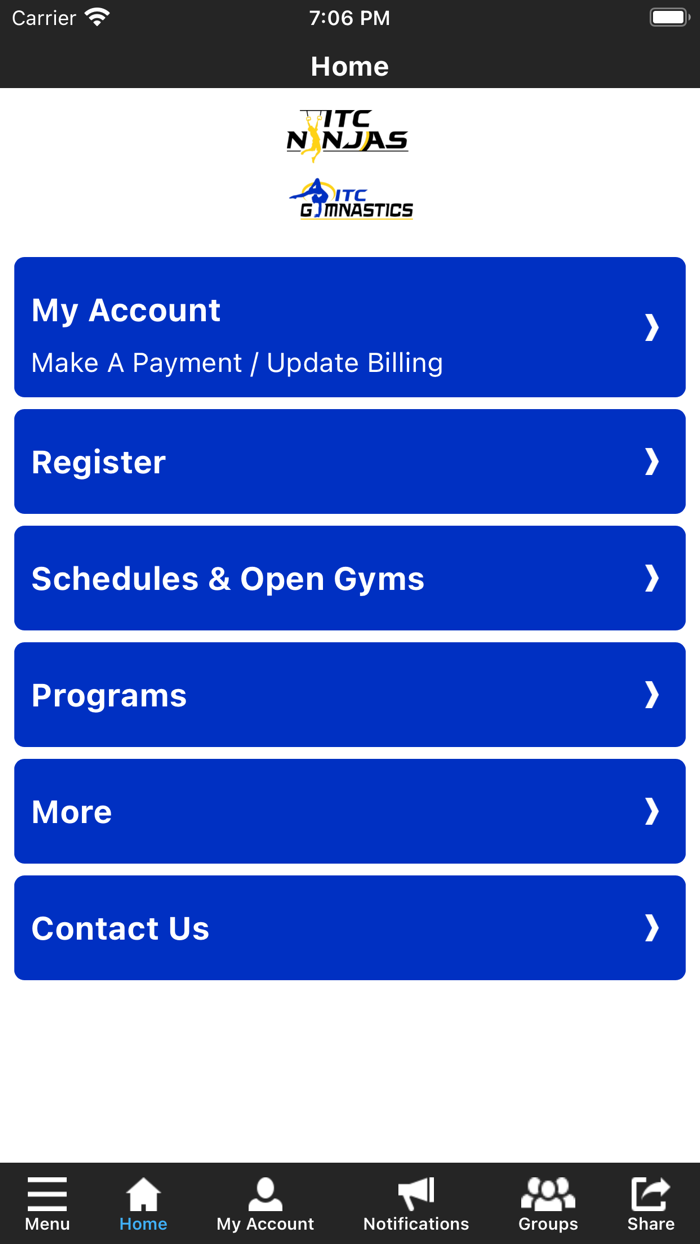Select the Home tab in bottom bar
700x1244 pixels.
[x=143, y=1204]
